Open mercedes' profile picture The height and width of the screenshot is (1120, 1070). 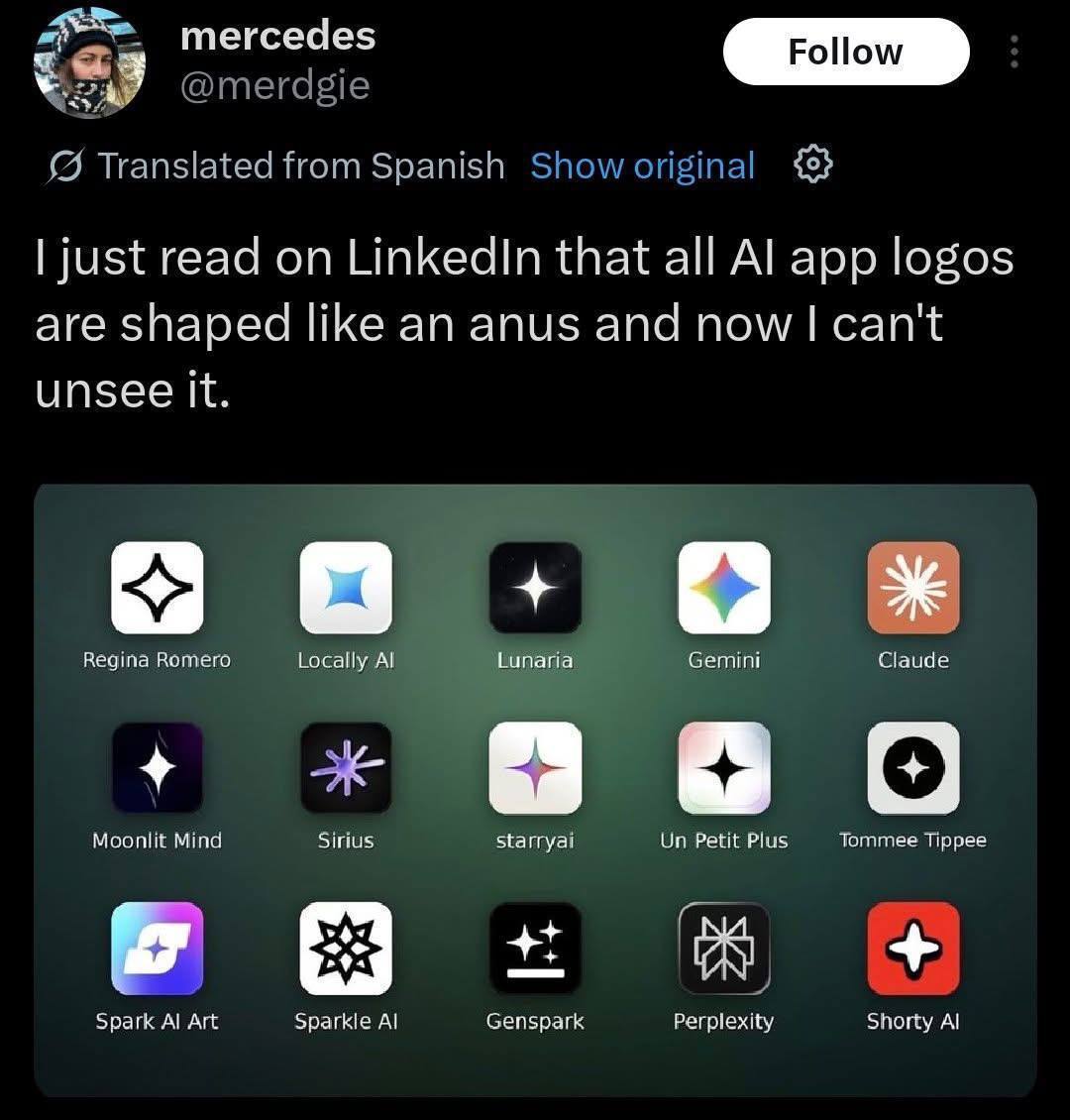pos(90,62)
